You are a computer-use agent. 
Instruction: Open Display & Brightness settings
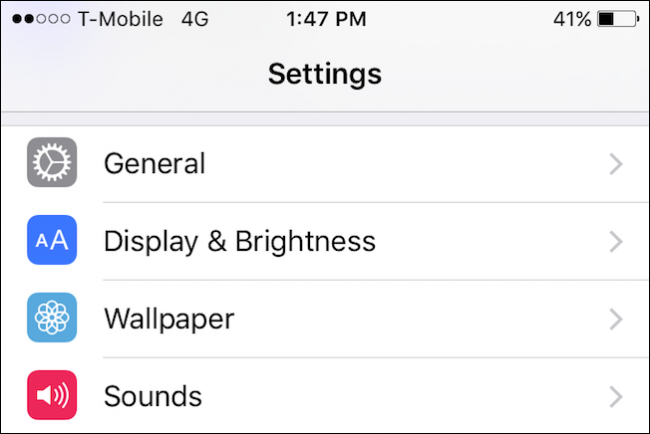point(240,241)
